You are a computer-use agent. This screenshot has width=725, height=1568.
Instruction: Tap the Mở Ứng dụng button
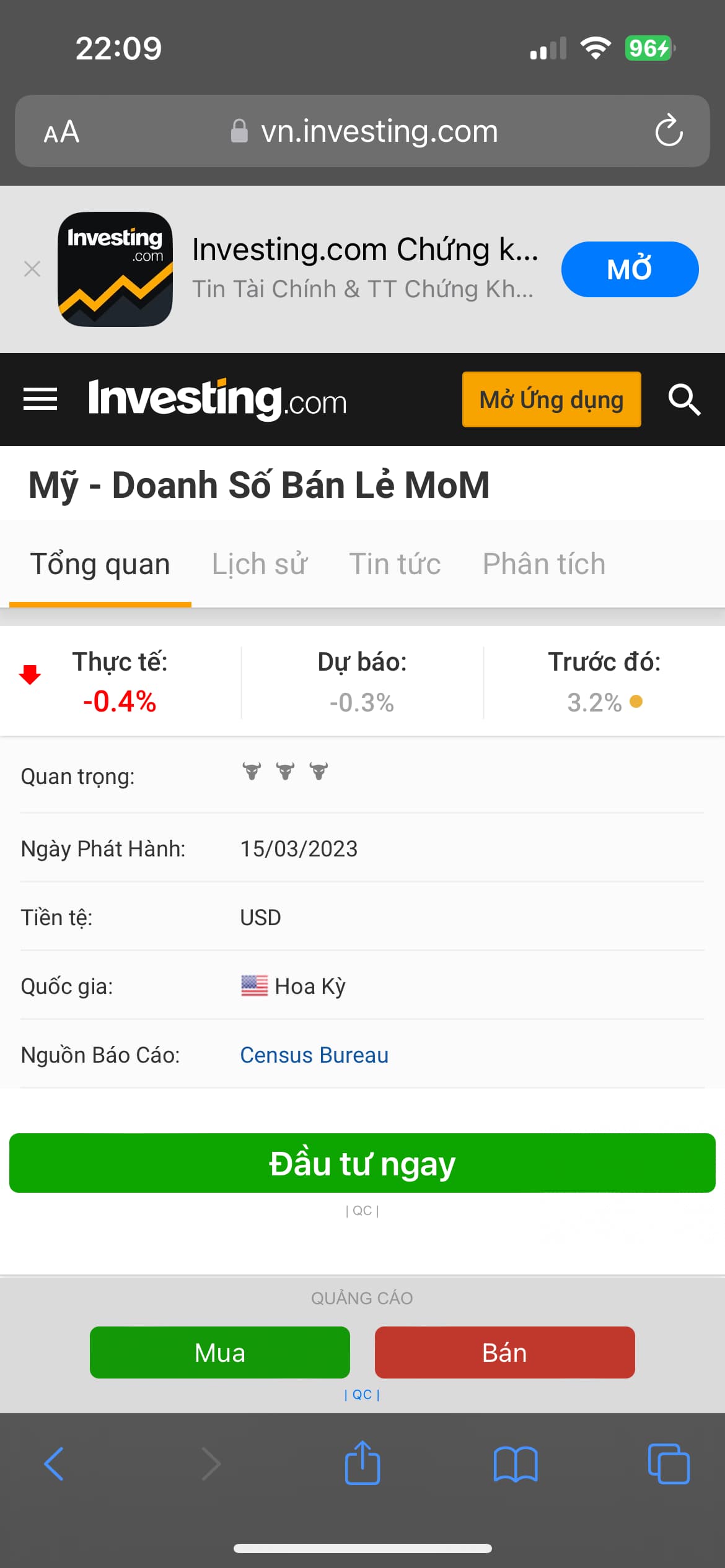coord(551,399)
